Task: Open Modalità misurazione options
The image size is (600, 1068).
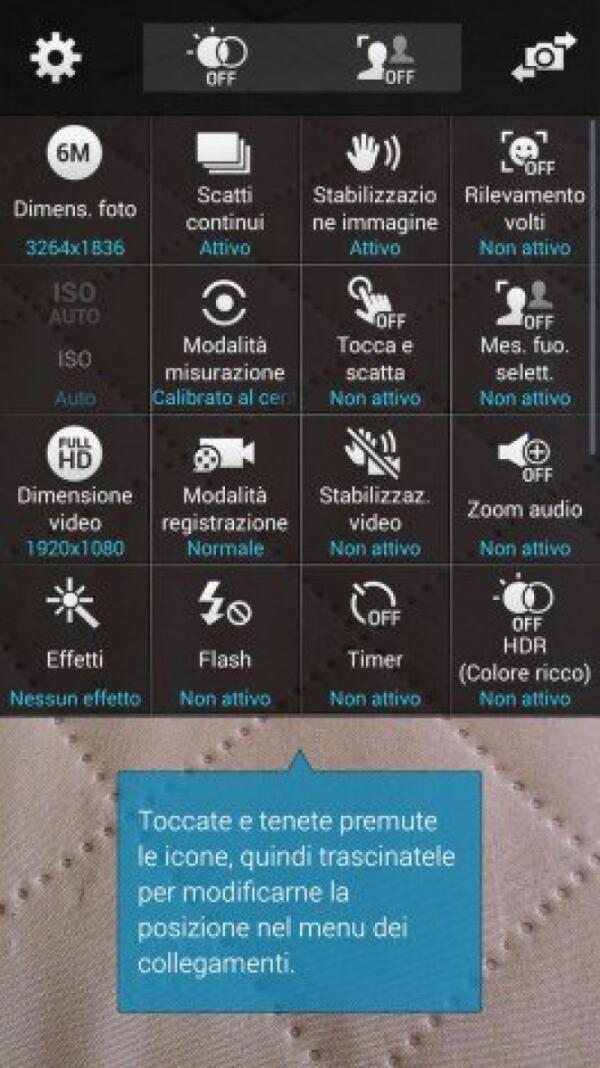Action: point(225,340)
